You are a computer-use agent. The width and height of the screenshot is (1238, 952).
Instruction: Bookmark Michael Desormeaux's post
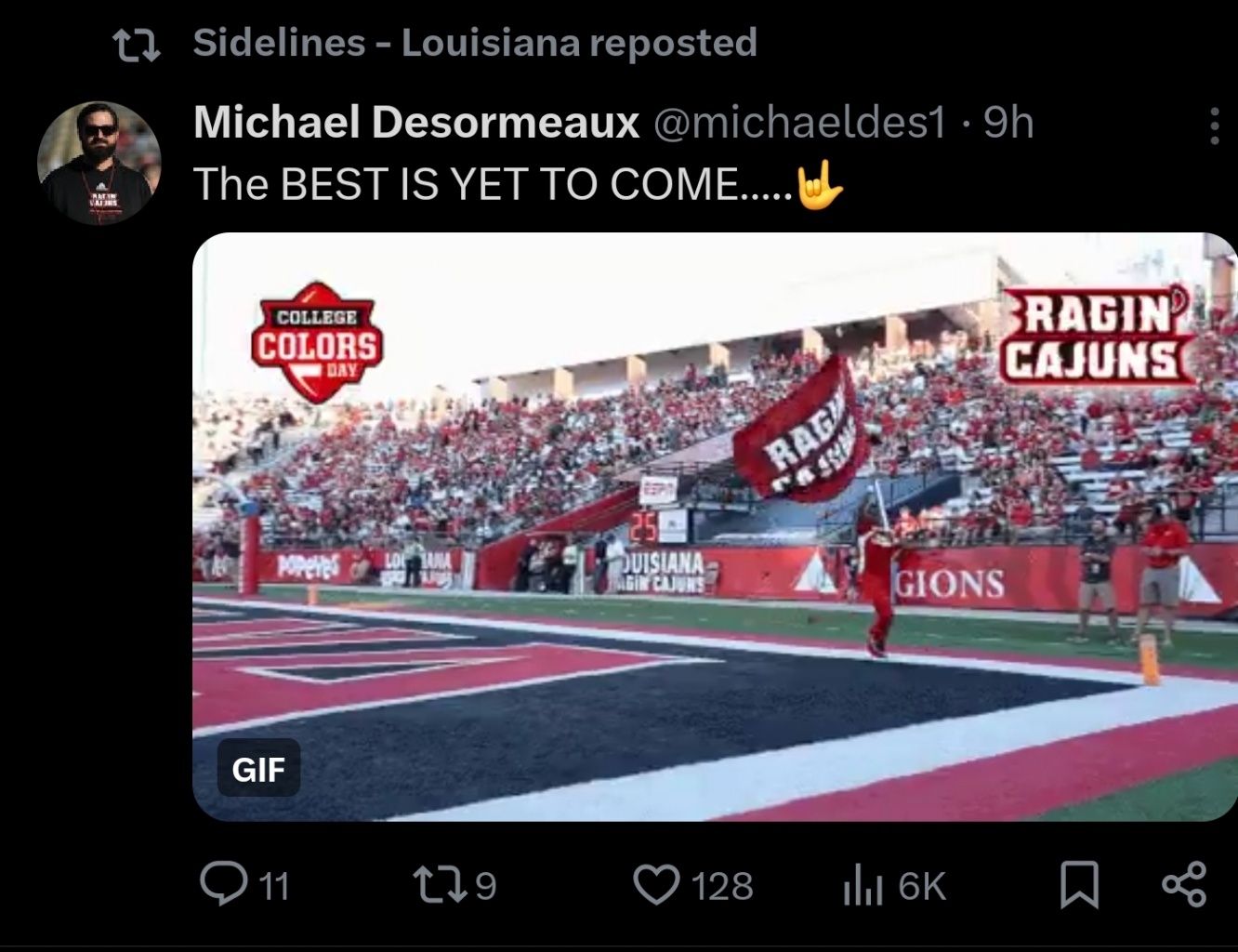pyautogui.click(x=1079, y=884)
